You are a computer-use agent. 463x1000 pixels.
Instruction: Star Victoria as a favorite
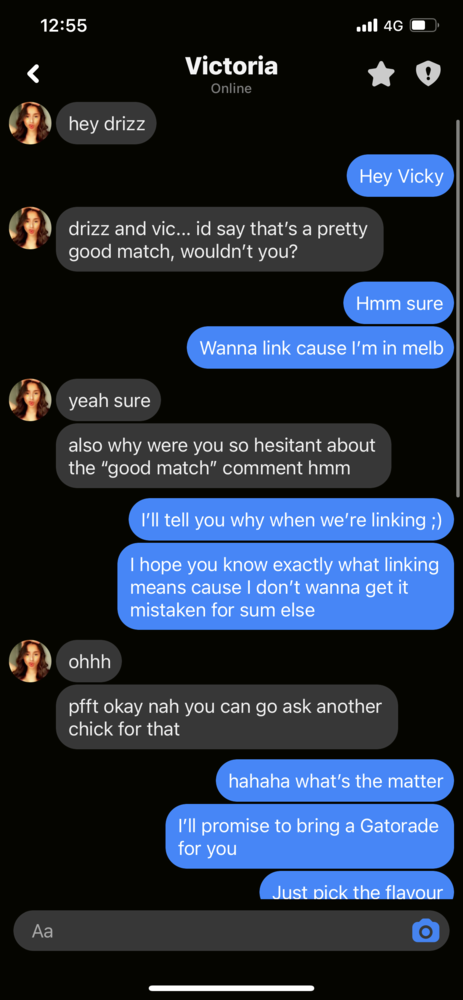pos(381,74)
